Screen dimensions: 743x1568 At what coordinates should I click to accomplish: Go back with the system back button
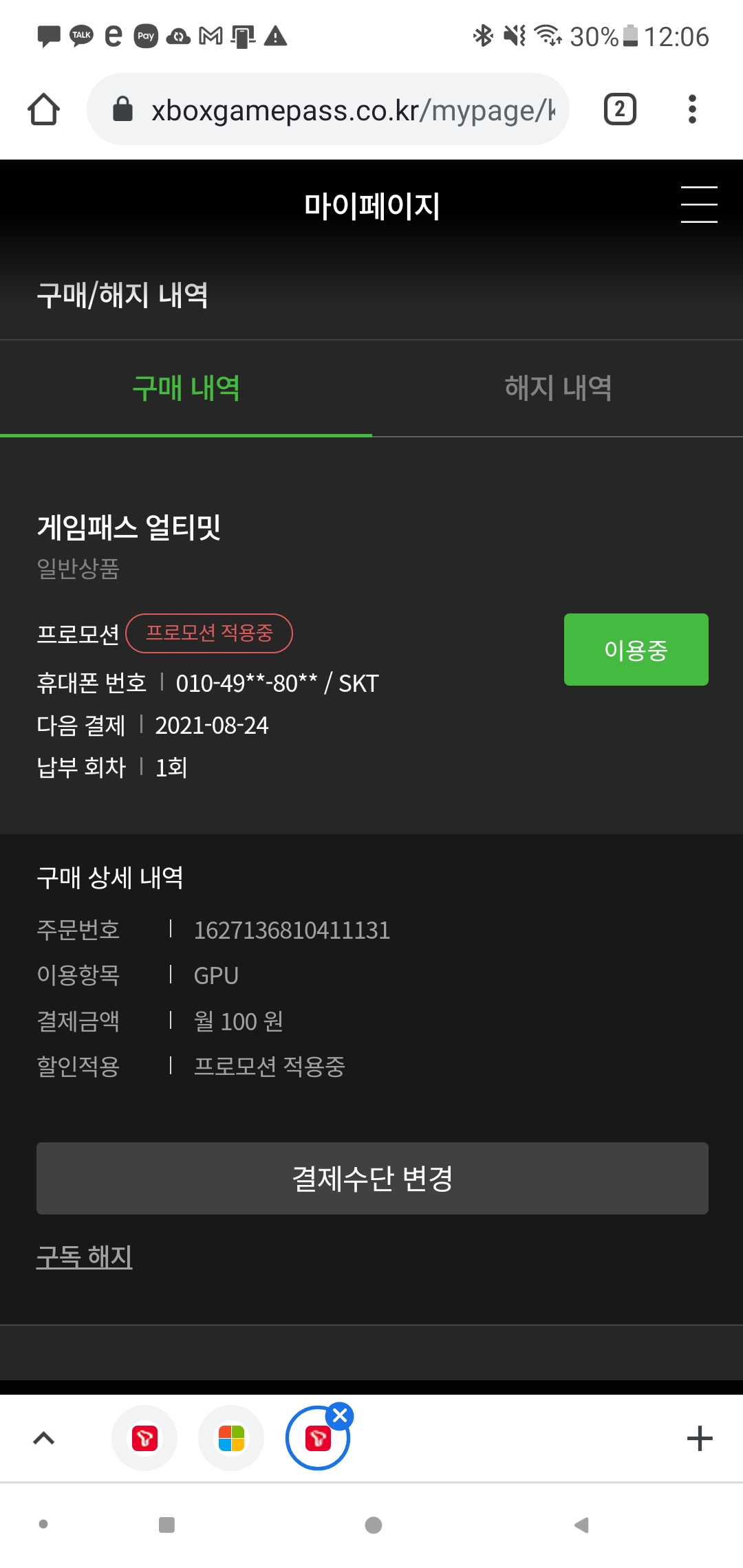(582, 1525)
